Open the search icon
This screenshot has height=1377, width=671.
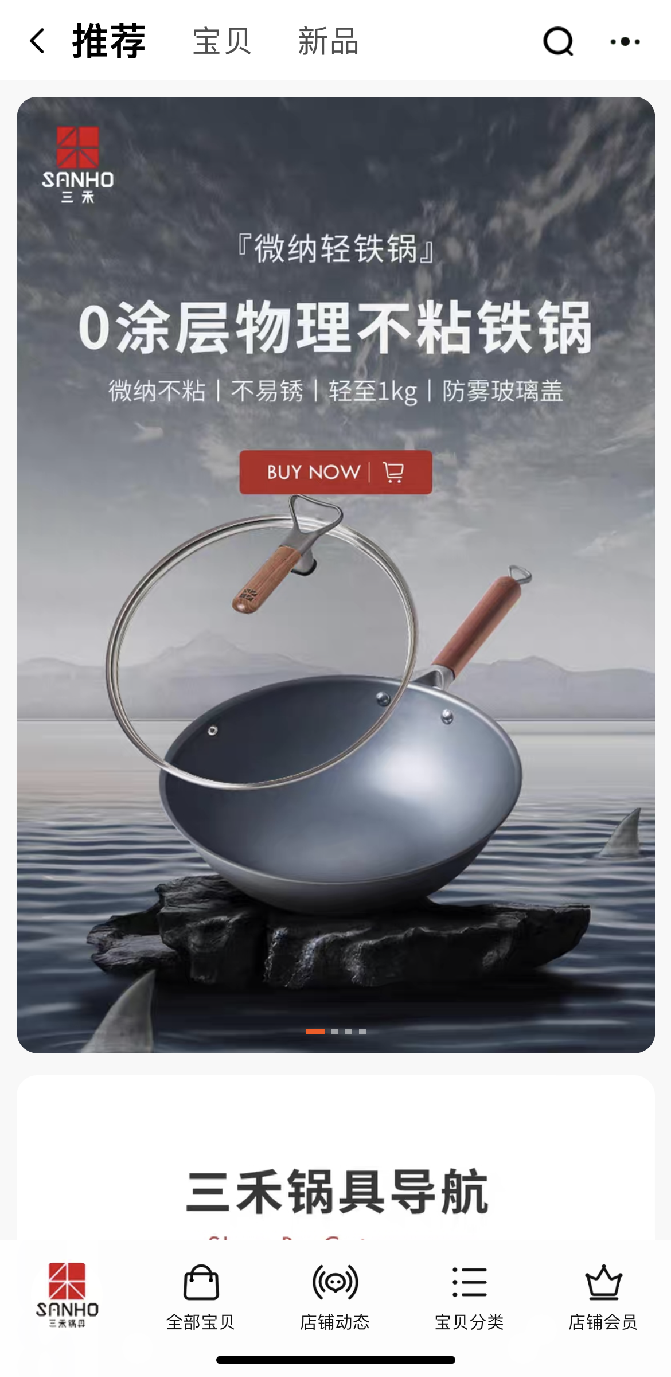pyautogui.click(x=558, y=41)
